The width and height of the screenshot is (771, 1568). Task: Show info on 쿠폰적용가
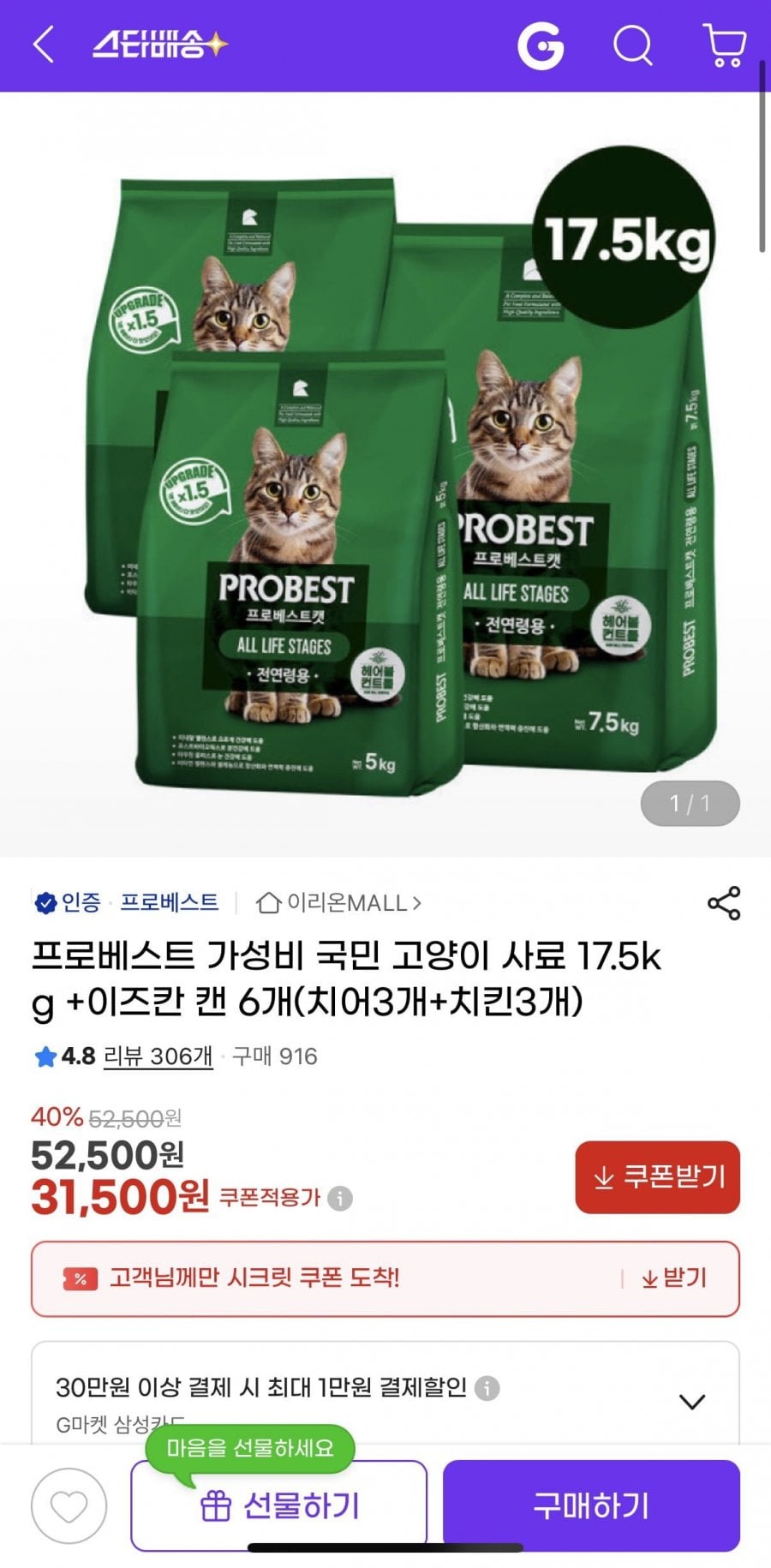pos(340,1198)
